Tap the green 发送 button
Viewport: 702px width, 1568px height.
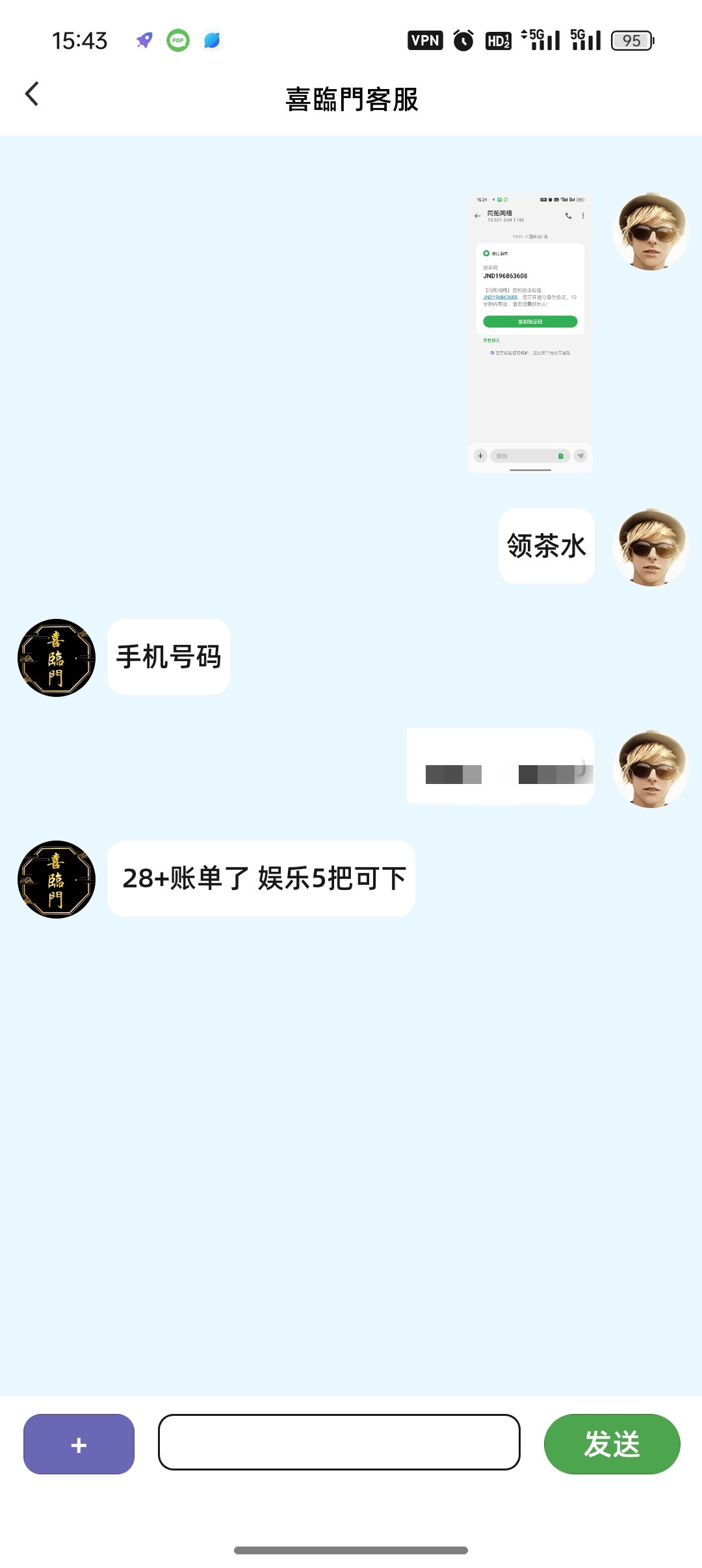pyautogui.click(x=612, y=1444)
